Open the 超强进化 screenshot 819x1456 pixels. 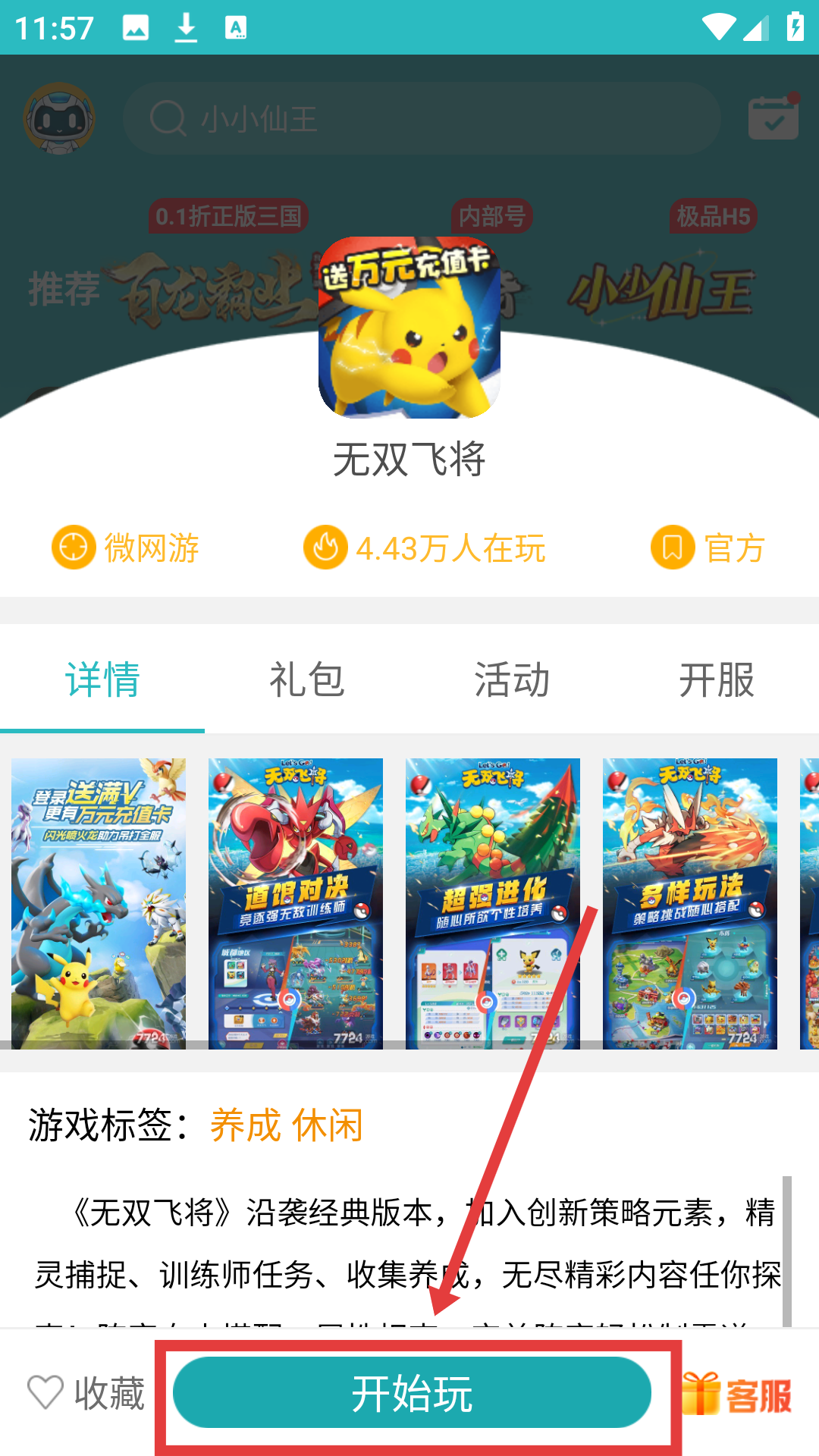point(493,903)
